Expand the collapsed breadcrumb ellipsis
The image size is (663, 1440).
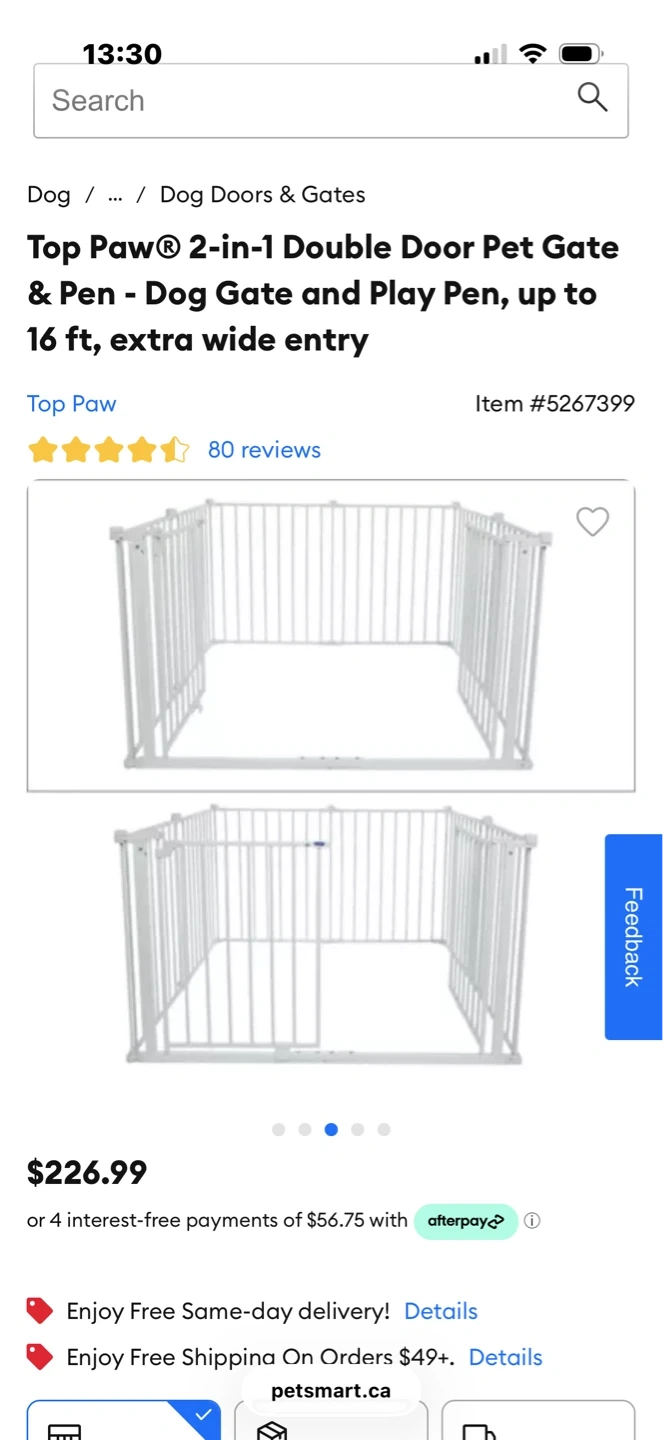pyautogui.click(x=115, y=195)
